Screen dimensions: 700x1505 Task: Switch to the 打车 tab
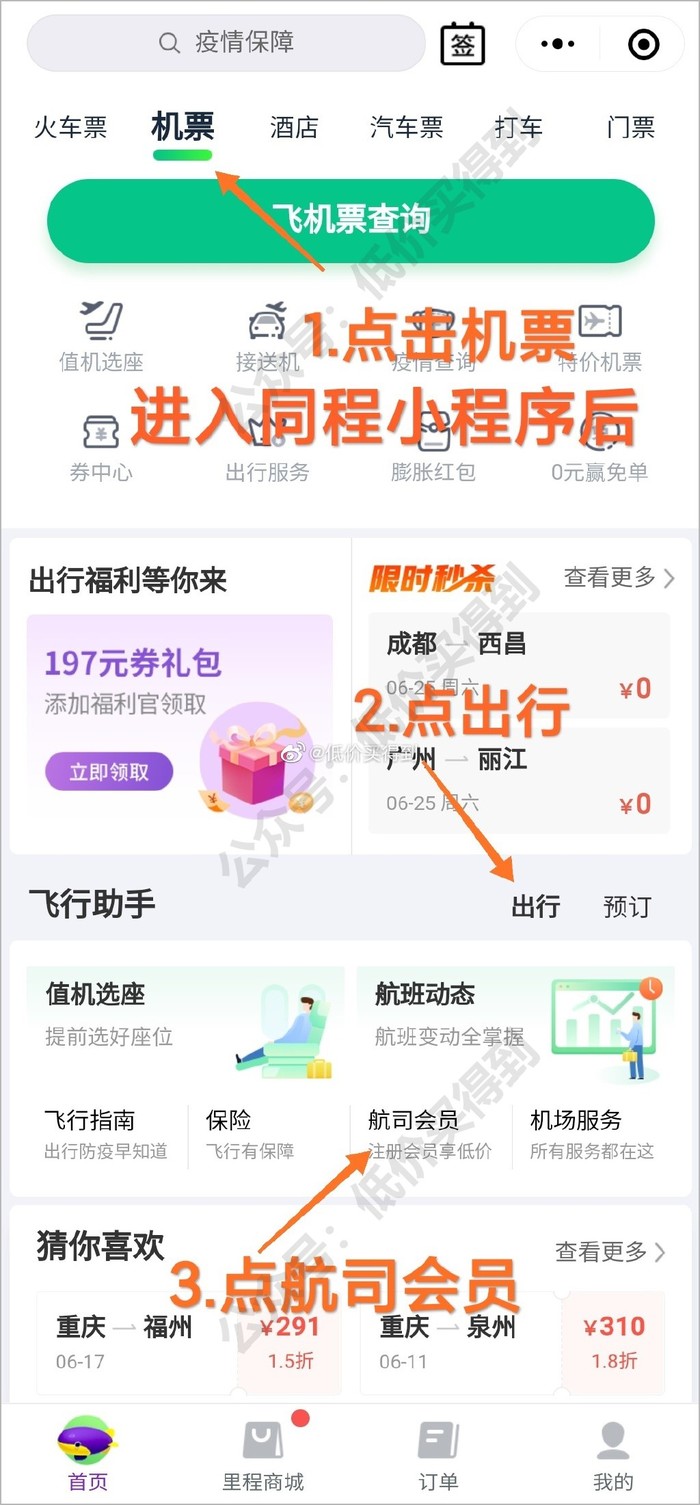[518, 128]
